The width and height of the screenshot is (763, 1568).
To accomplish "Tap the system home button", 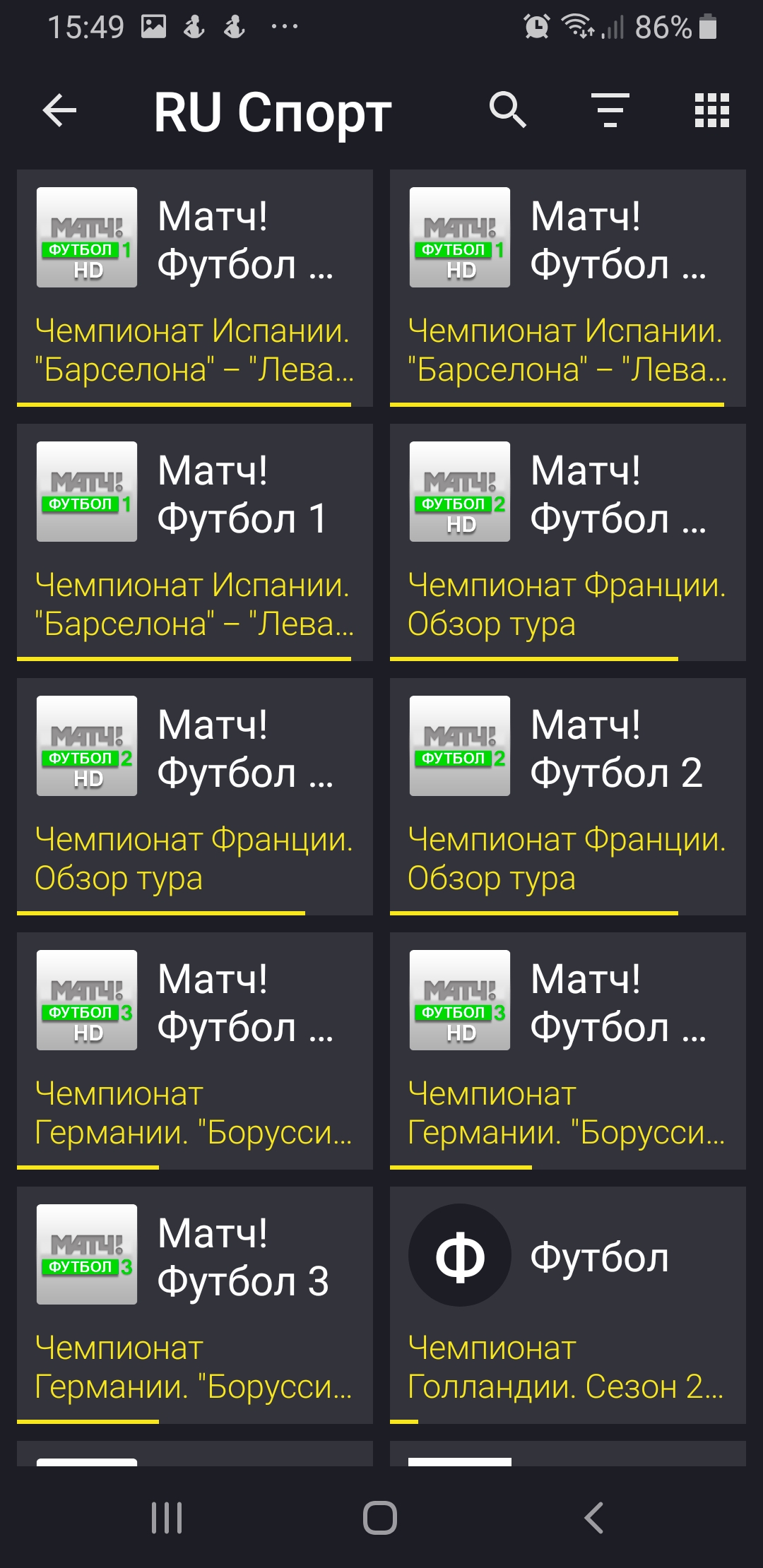I will (380, 1517).
